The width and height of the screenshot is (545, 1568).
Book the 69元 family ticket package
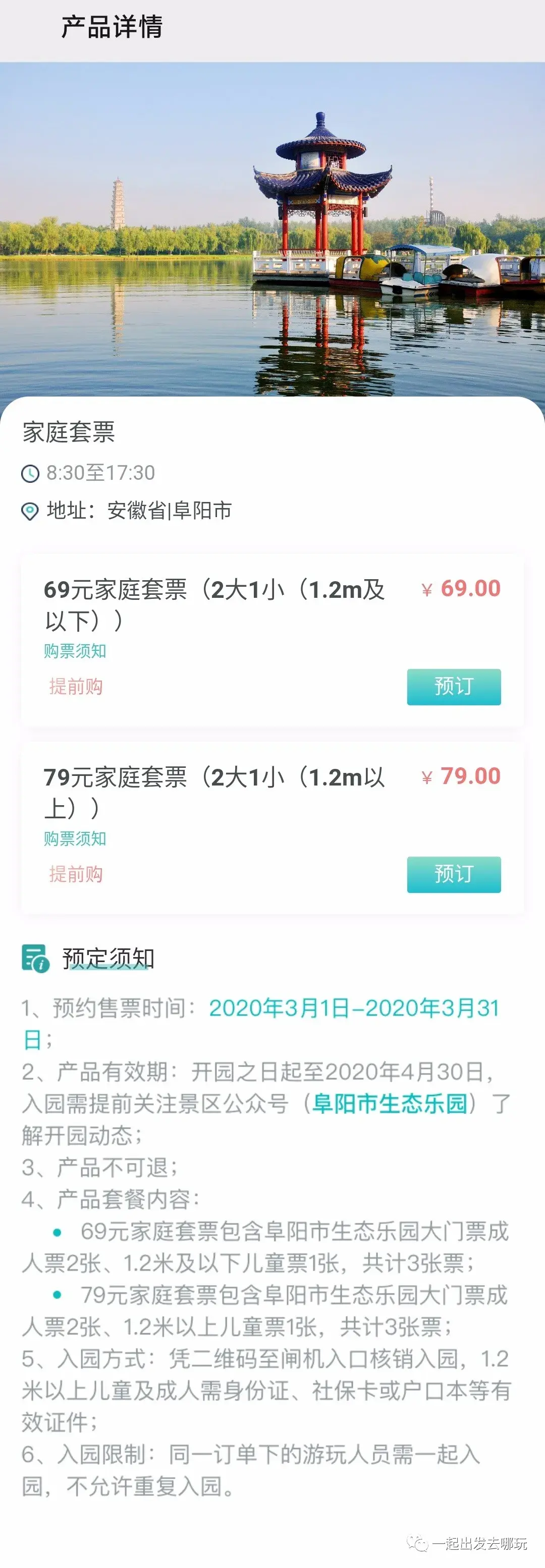coord(454,687)
